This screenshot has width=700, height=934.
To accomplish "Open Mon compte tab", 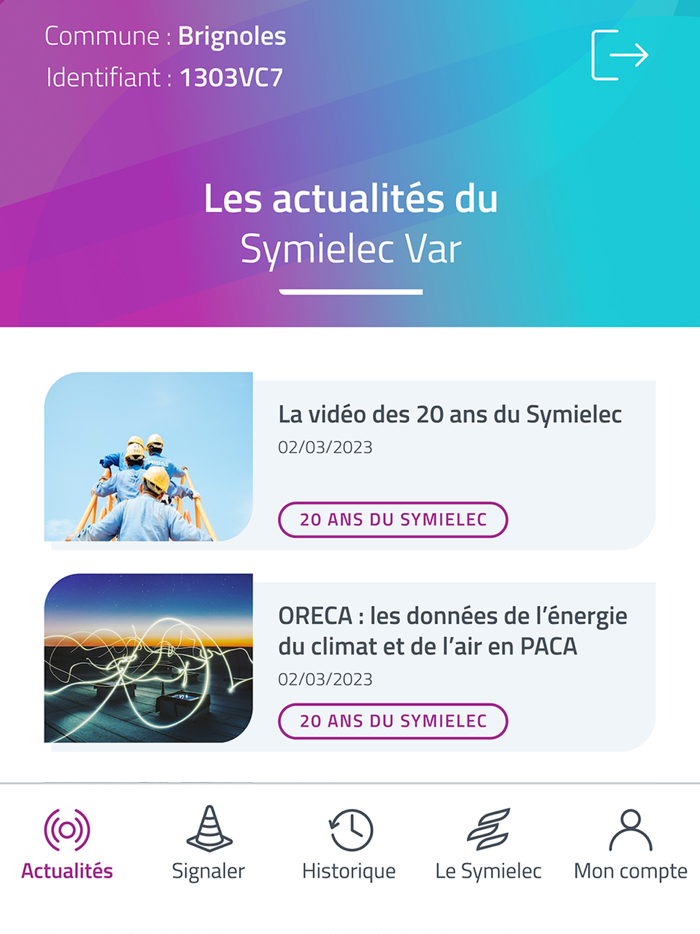I will [x=630, y=845].
